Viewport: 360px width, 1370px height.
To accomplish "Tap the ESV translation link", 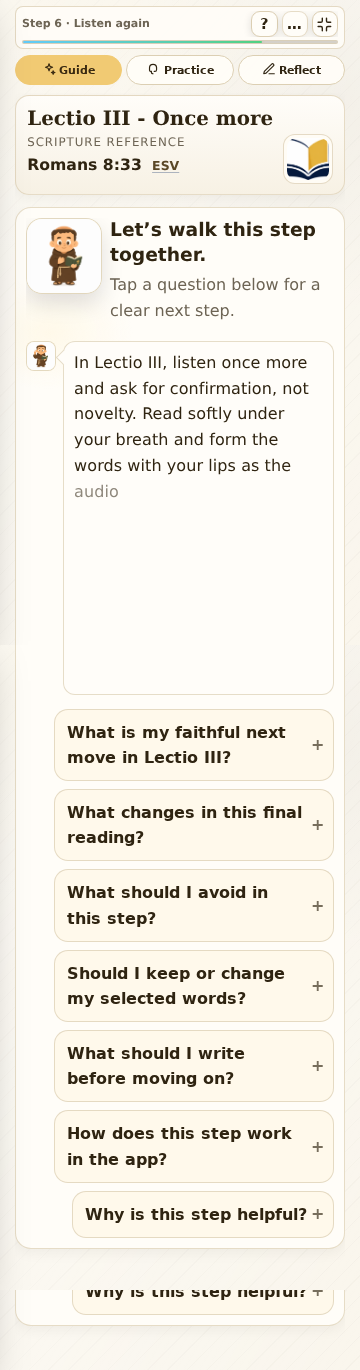I will pos(165,166).
